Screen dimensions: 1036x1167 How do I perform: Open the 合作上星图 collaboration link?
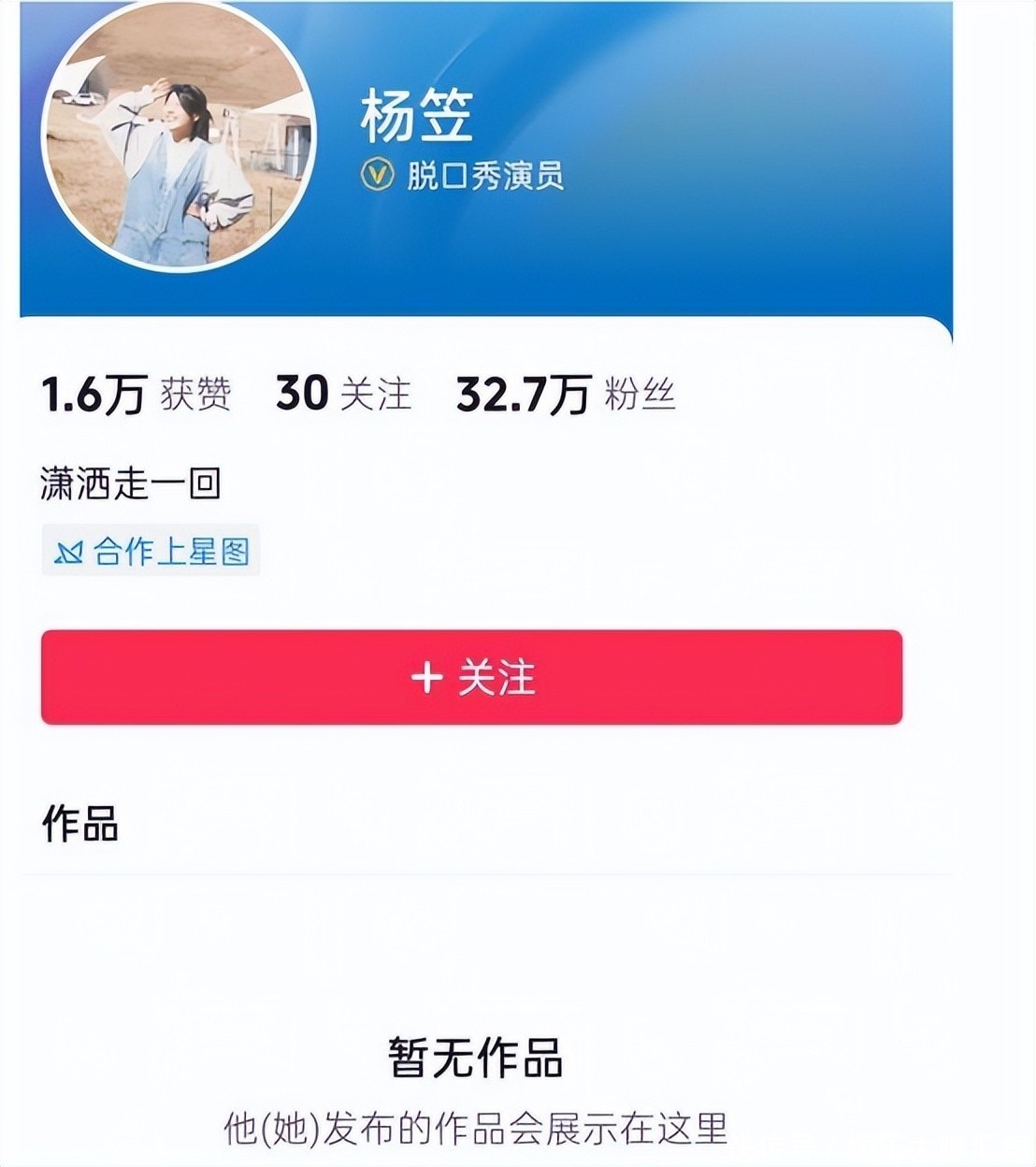[151, 552]
